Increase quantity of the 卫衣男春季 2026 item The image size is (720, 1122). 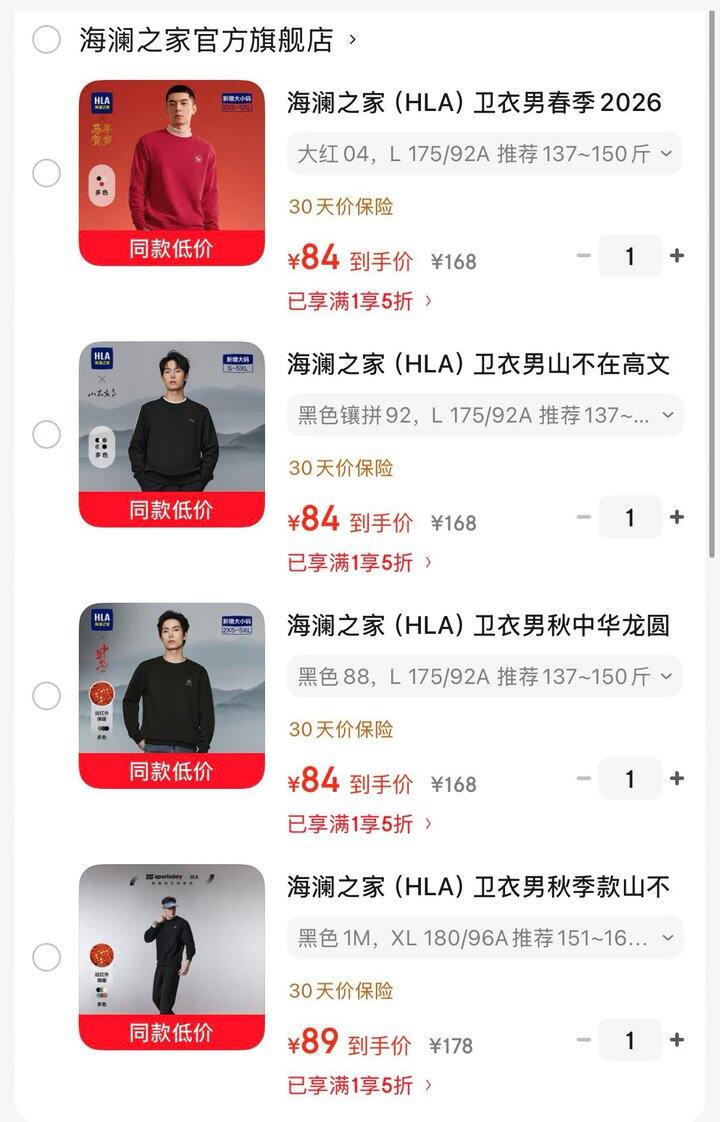coord(677,256)
